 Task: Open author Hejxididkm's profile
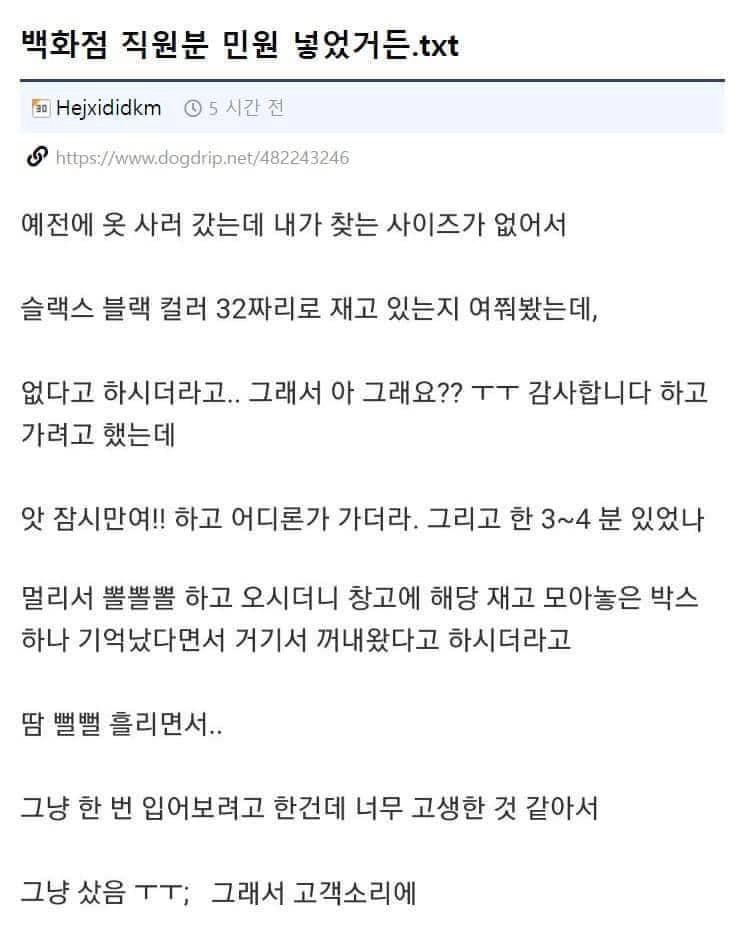tap(108, 108)
